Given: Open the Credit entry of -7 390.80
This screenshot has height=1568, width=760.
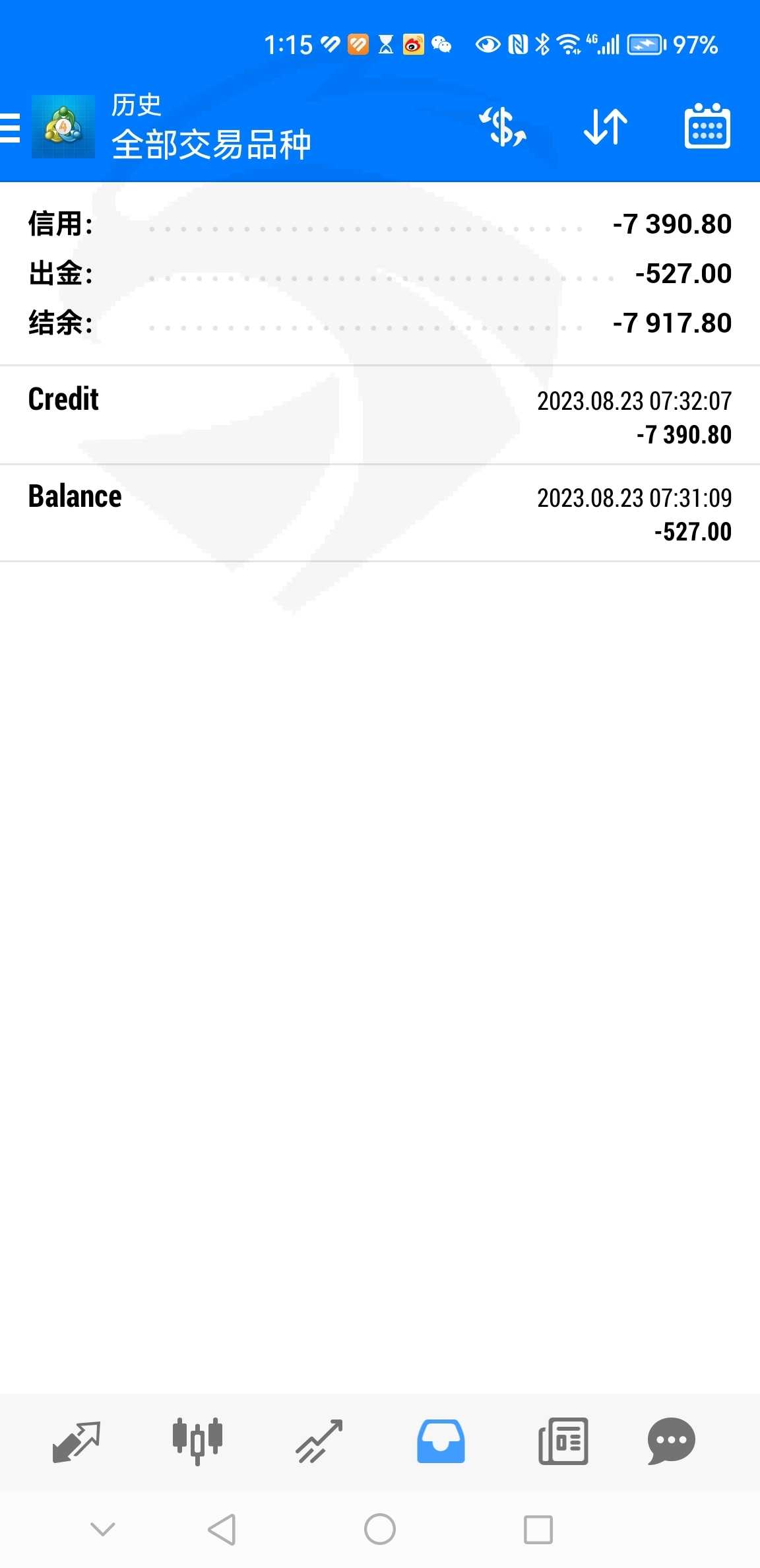Looking at the screenshot, I should tap(380, 415).
